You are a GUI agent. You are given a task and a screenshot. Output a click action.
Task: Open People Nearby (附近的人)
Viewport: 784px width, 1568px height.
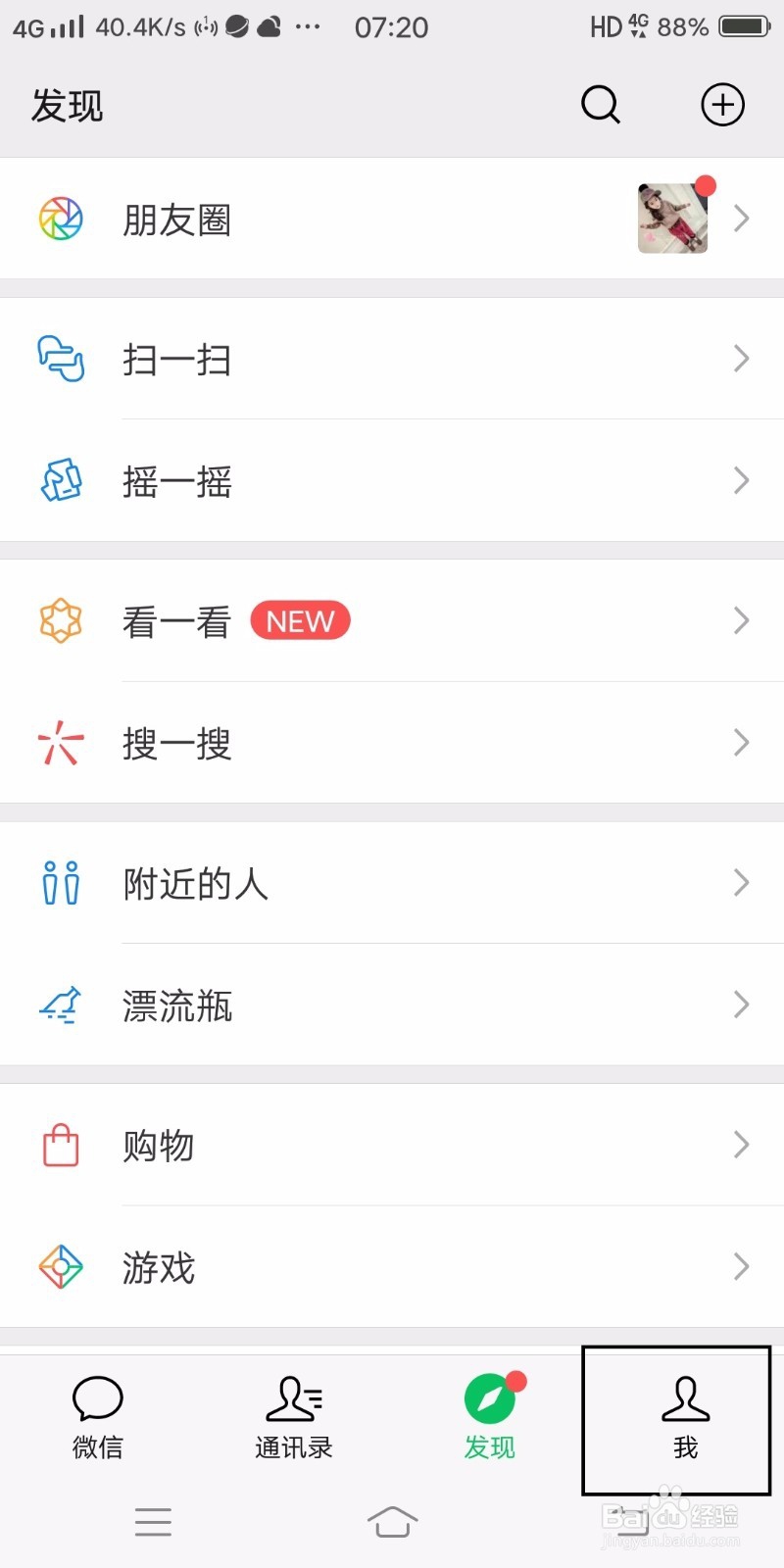coord(196,883)
